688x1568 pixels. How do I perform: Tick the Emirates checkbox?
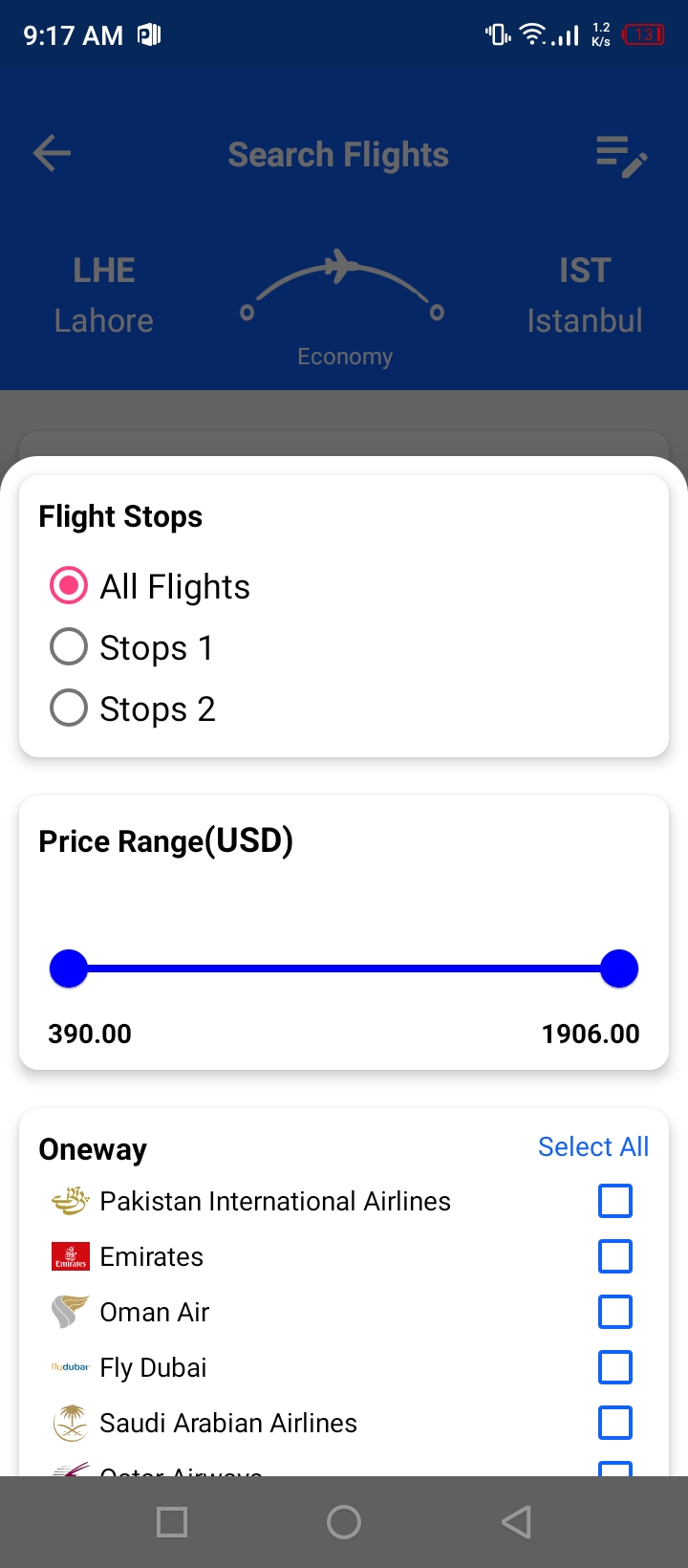coord(615,1256)
